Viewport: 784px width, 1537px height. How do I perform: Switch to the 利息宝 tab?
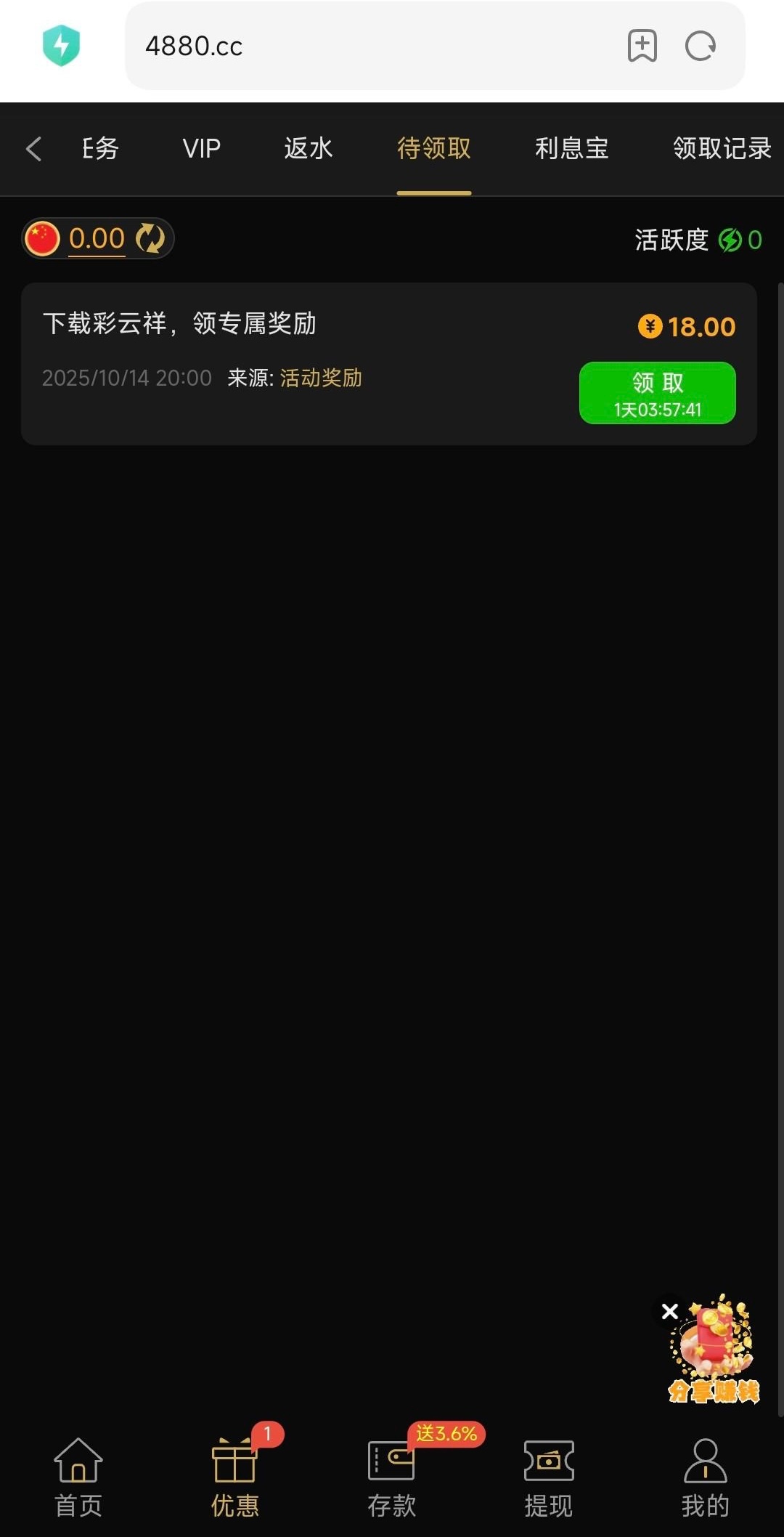click(x=571, y=149)
